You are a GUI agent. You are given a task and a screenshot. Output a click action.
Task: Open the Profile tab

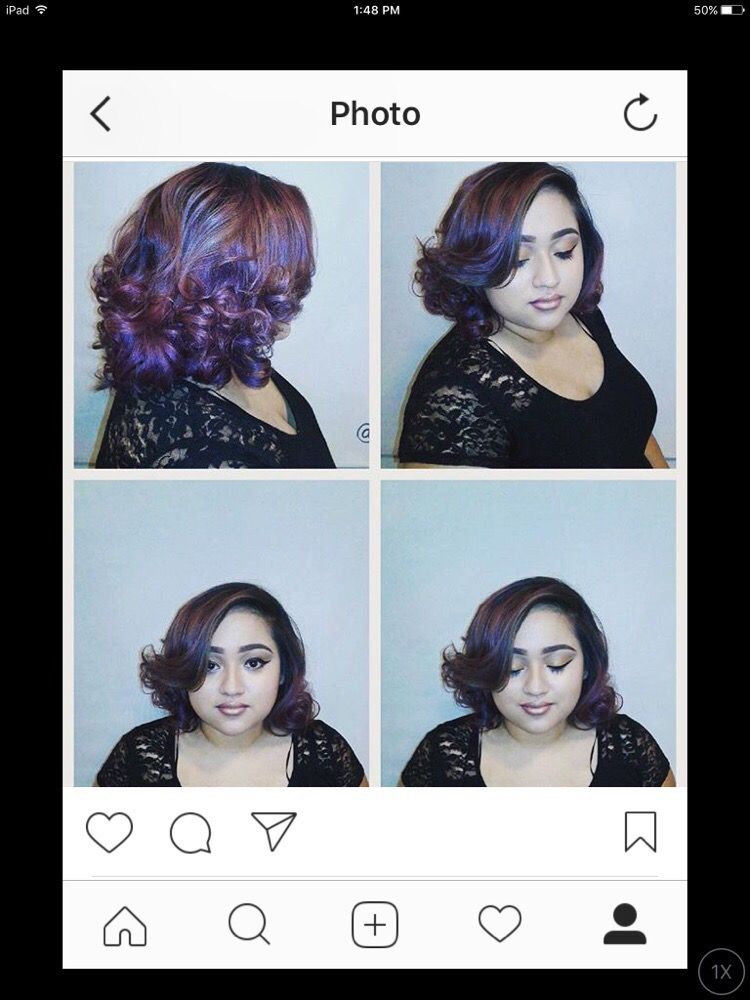[625, 925]
